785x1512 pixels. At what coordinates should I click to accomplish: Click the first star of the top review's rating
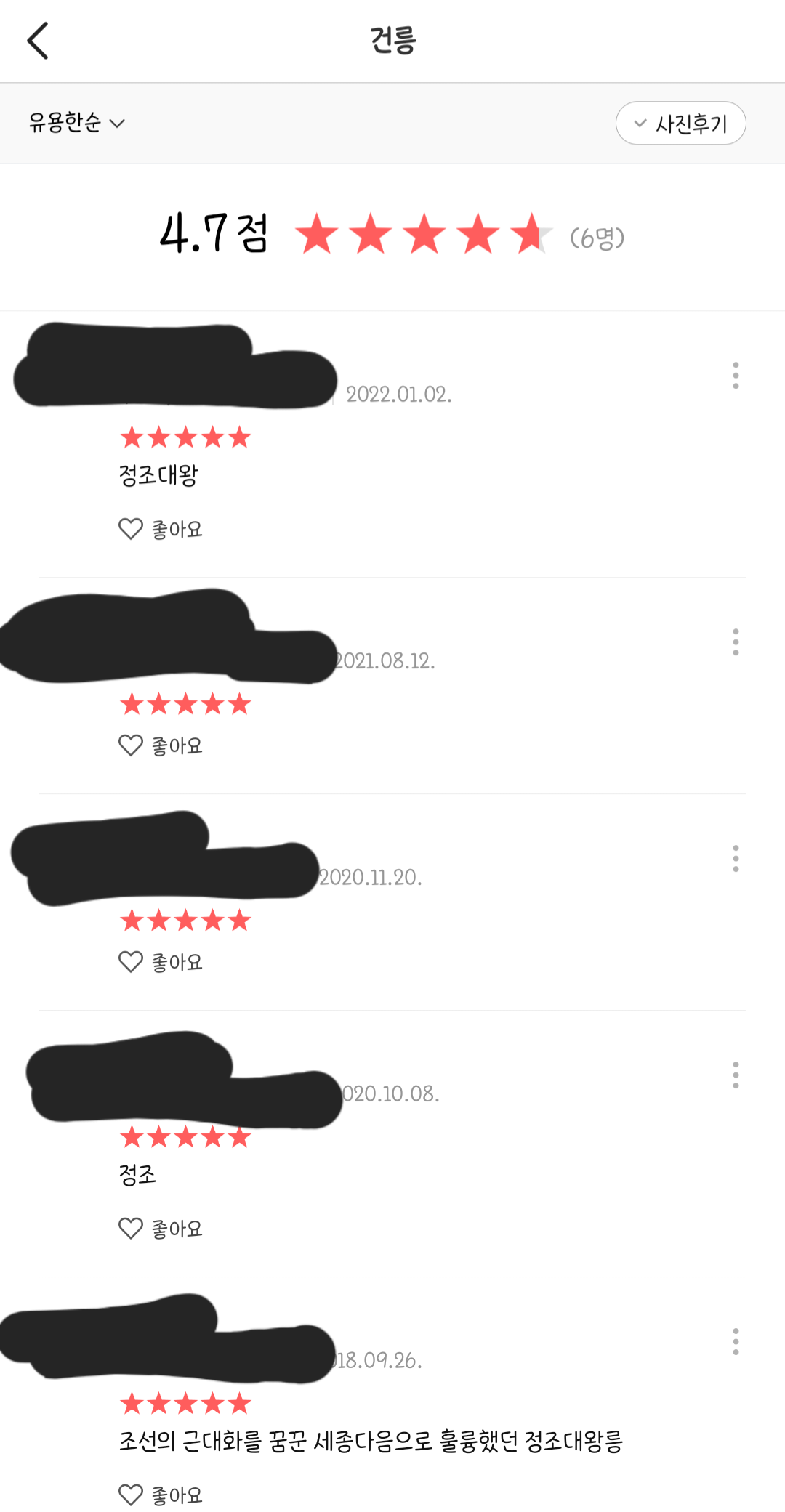click(133, 437)
